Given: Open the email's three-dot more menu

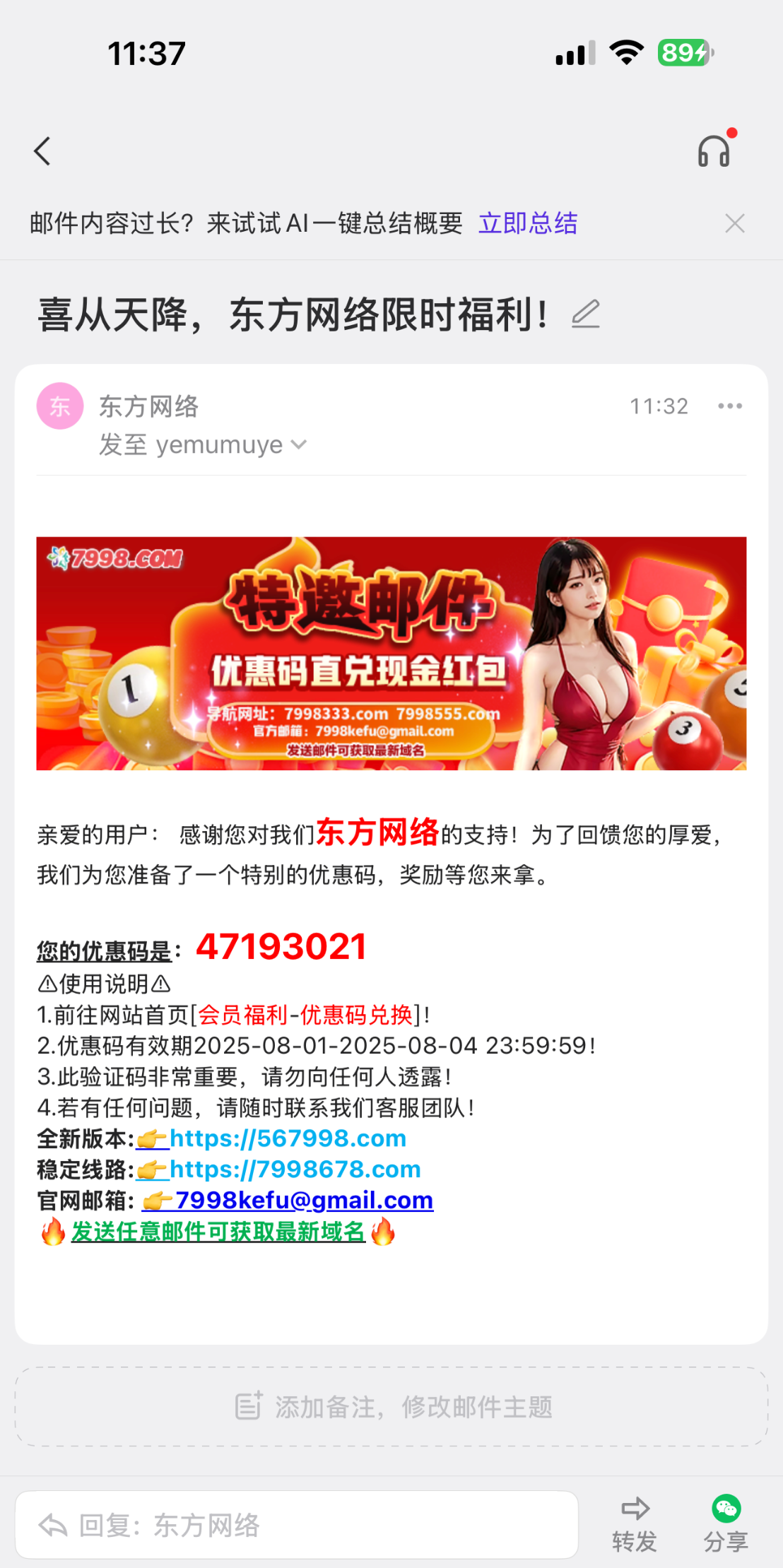Looking at the screenshot, I should pyautogui.click(x=729, y=406).
